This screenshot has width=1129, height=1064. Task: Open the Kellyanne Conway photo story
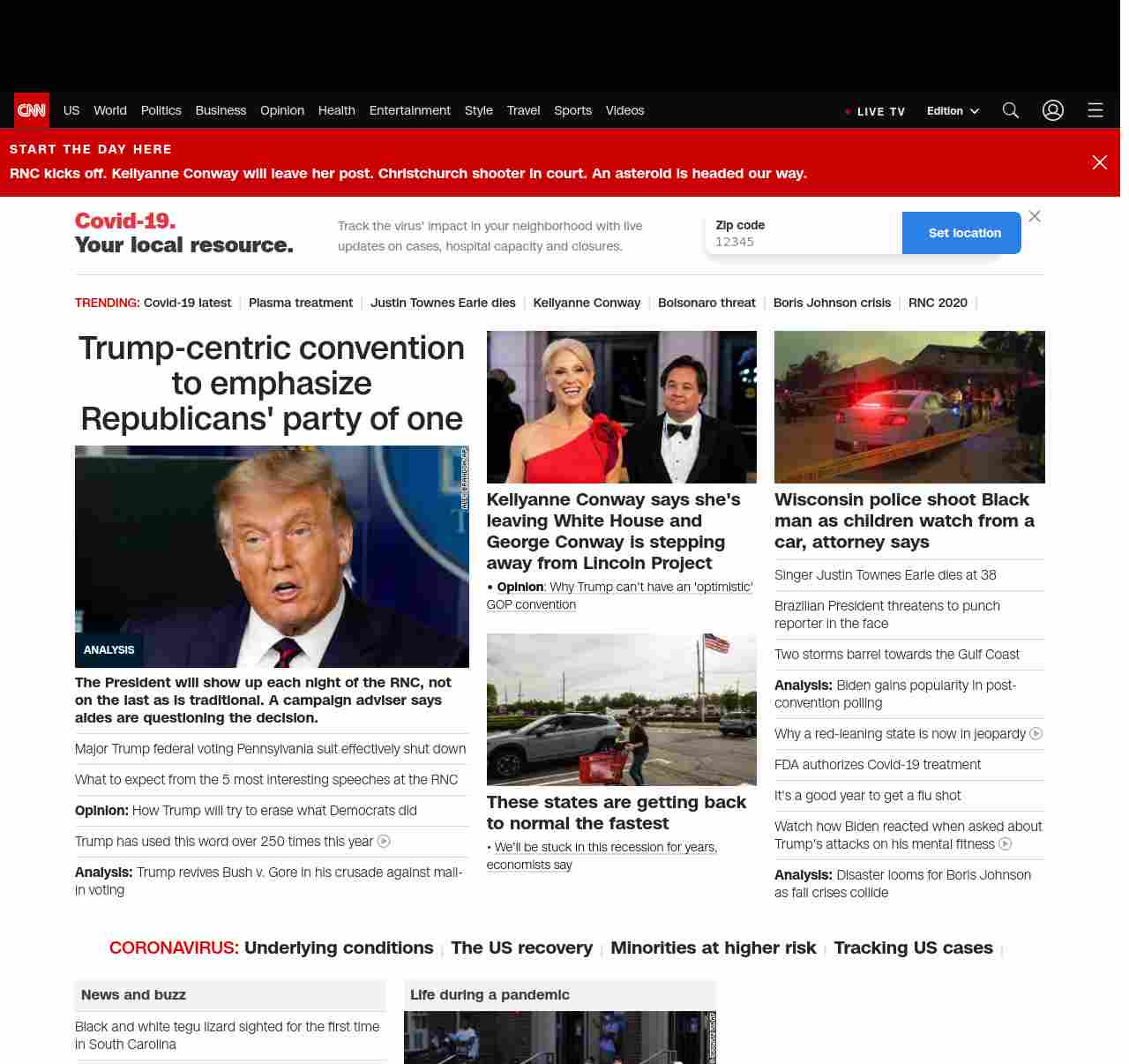621,407
